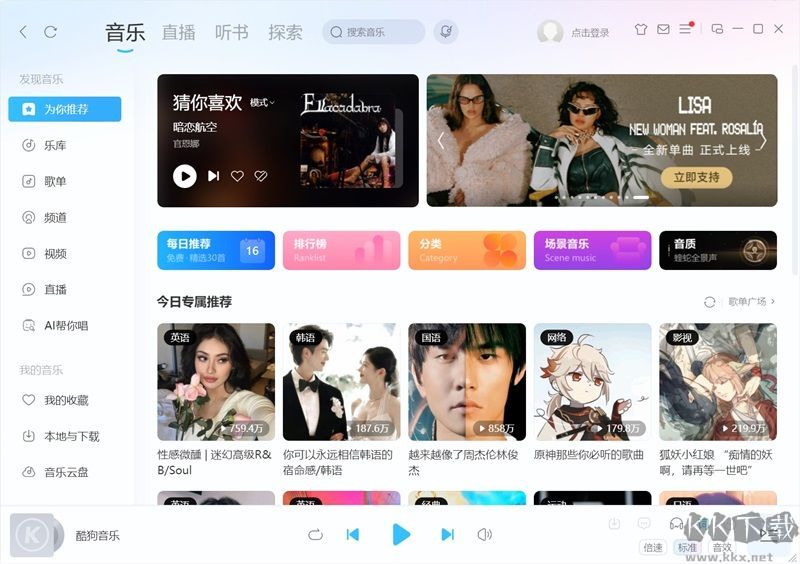Image resolution: width=800 pixels, height=564 pixels.
Task: Tap 立即支持 on the LISA banner
Action: click(x=696, y=177)
